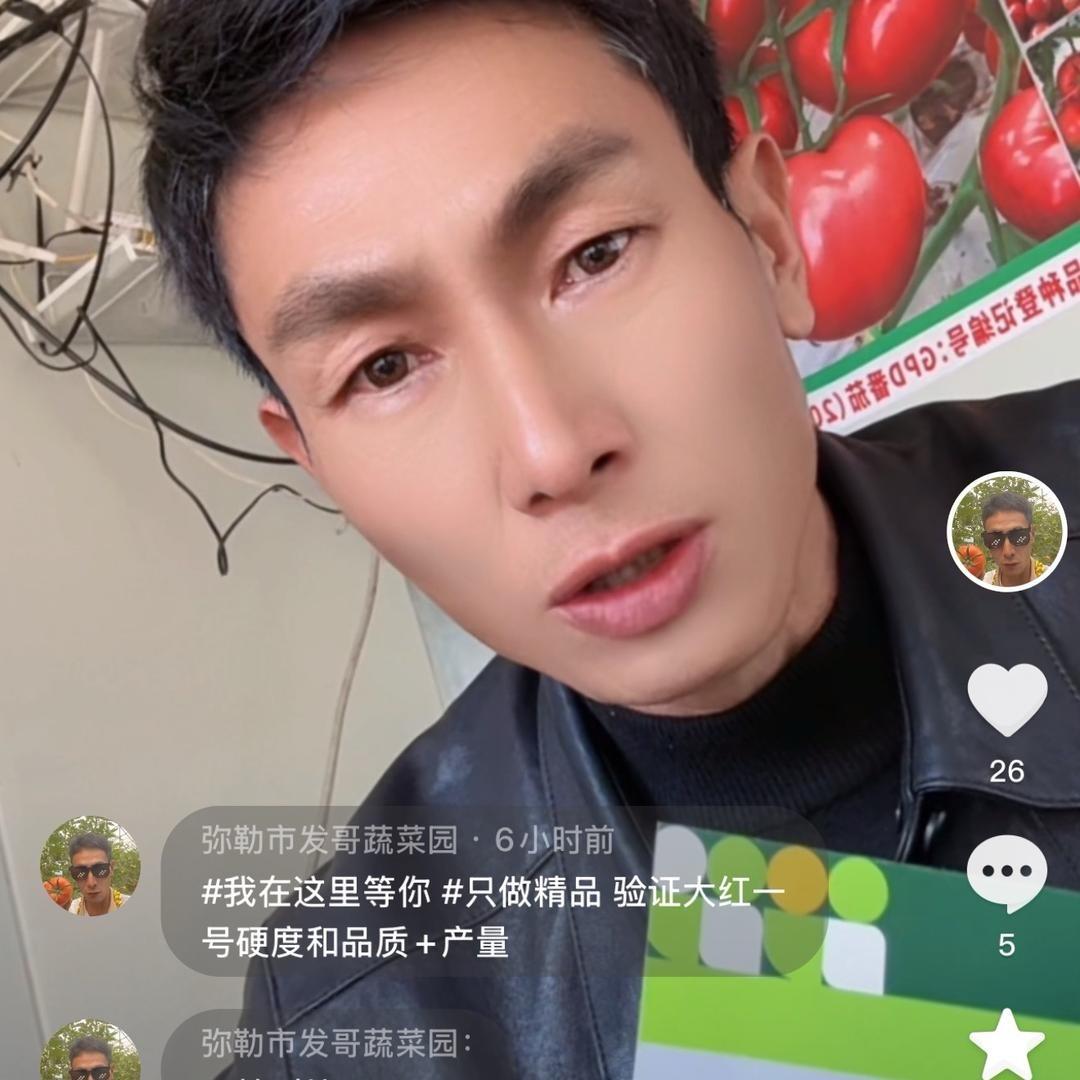This screenshot has height=1080, width=1080.
Task: Add the video to favorites with the star icon
Action: pyautogui.click(x=1007, y=1045)
